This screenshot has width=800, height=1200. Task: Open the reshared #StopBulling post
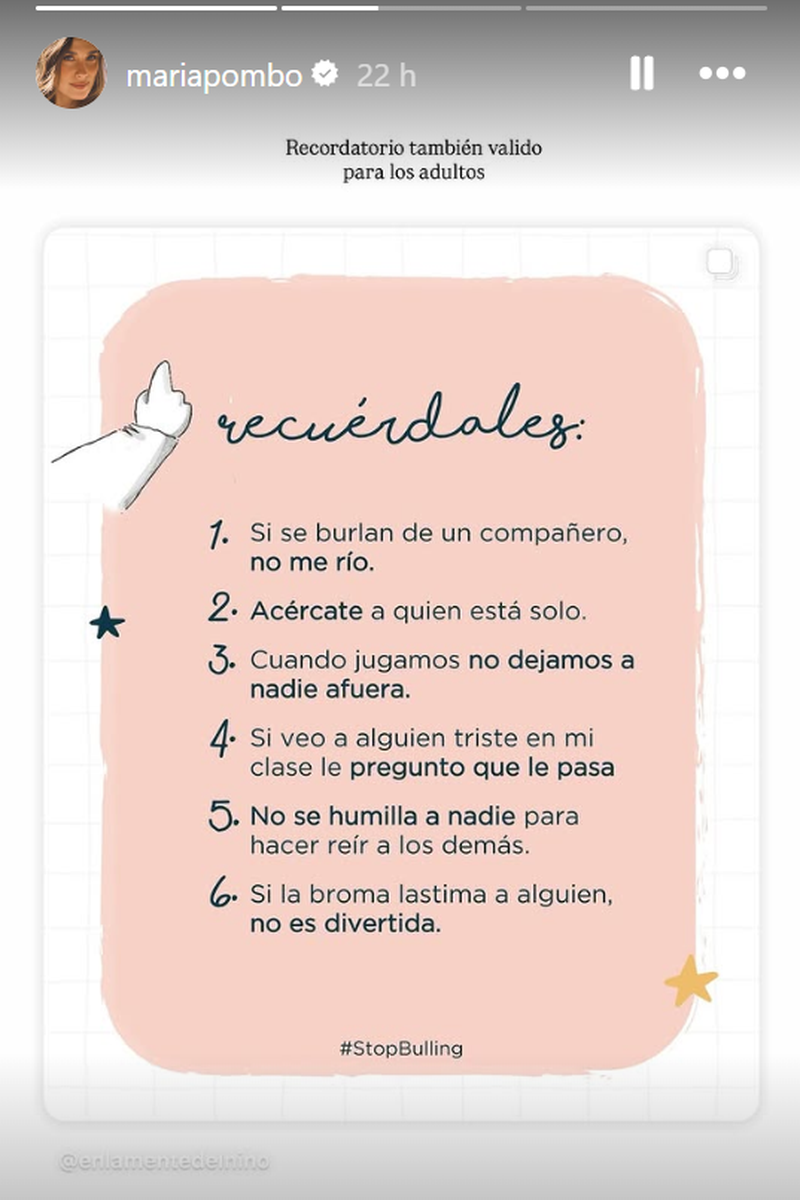click(400, 672)
